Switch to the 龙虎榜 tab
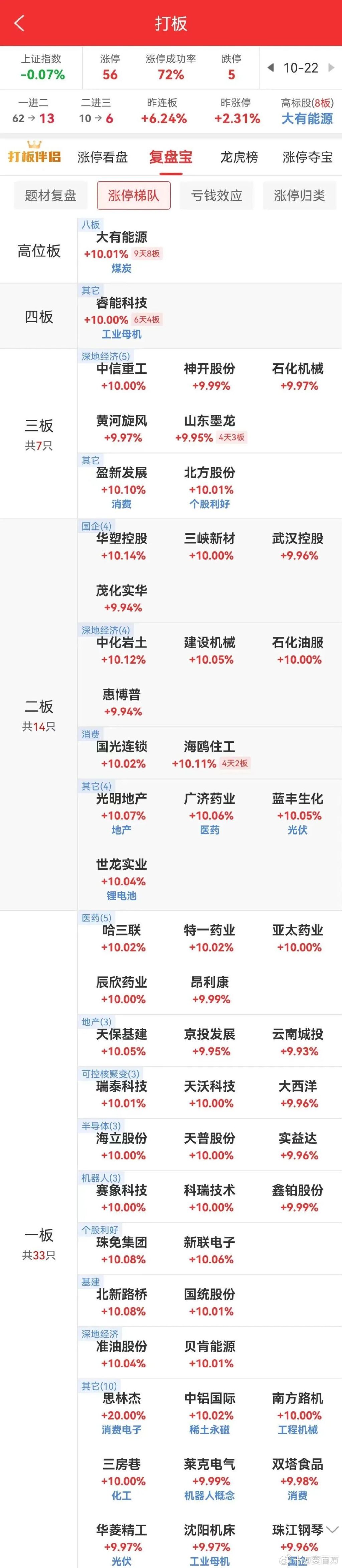This screenshot has width=342, height=1568. pyautogui.click(x=238, y=157)
